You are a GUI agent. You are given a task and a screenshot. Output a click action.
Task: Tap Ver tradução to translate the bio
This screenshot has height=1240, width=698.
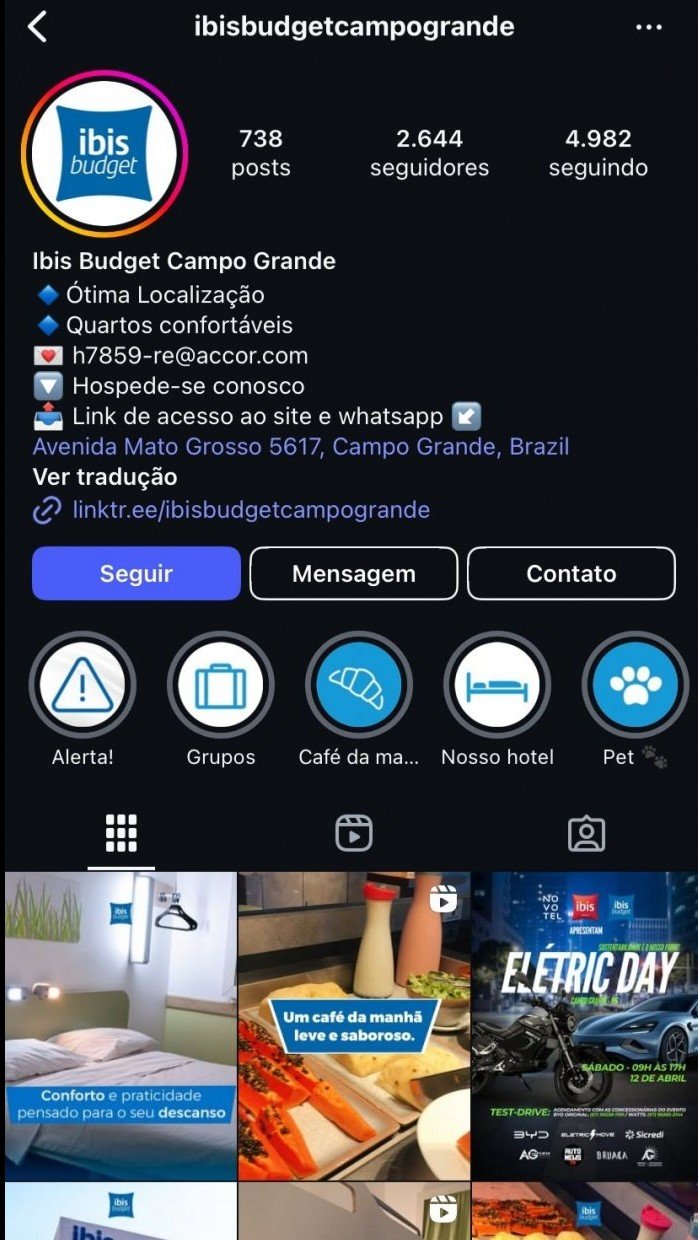point(105,477)
